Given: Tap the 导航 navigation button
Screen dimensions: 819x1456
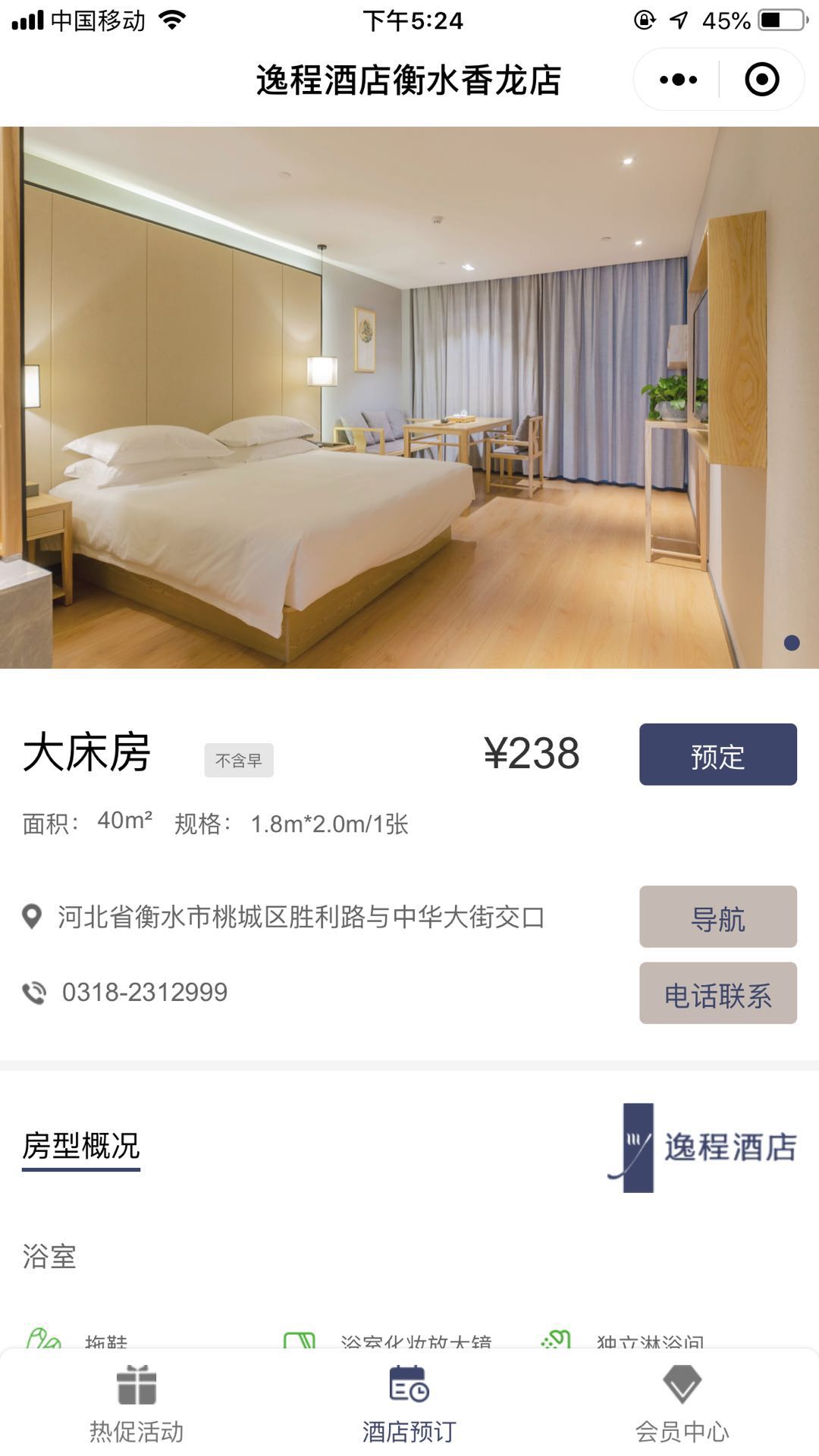Looking at the screenshot, I should click(717, 918).
